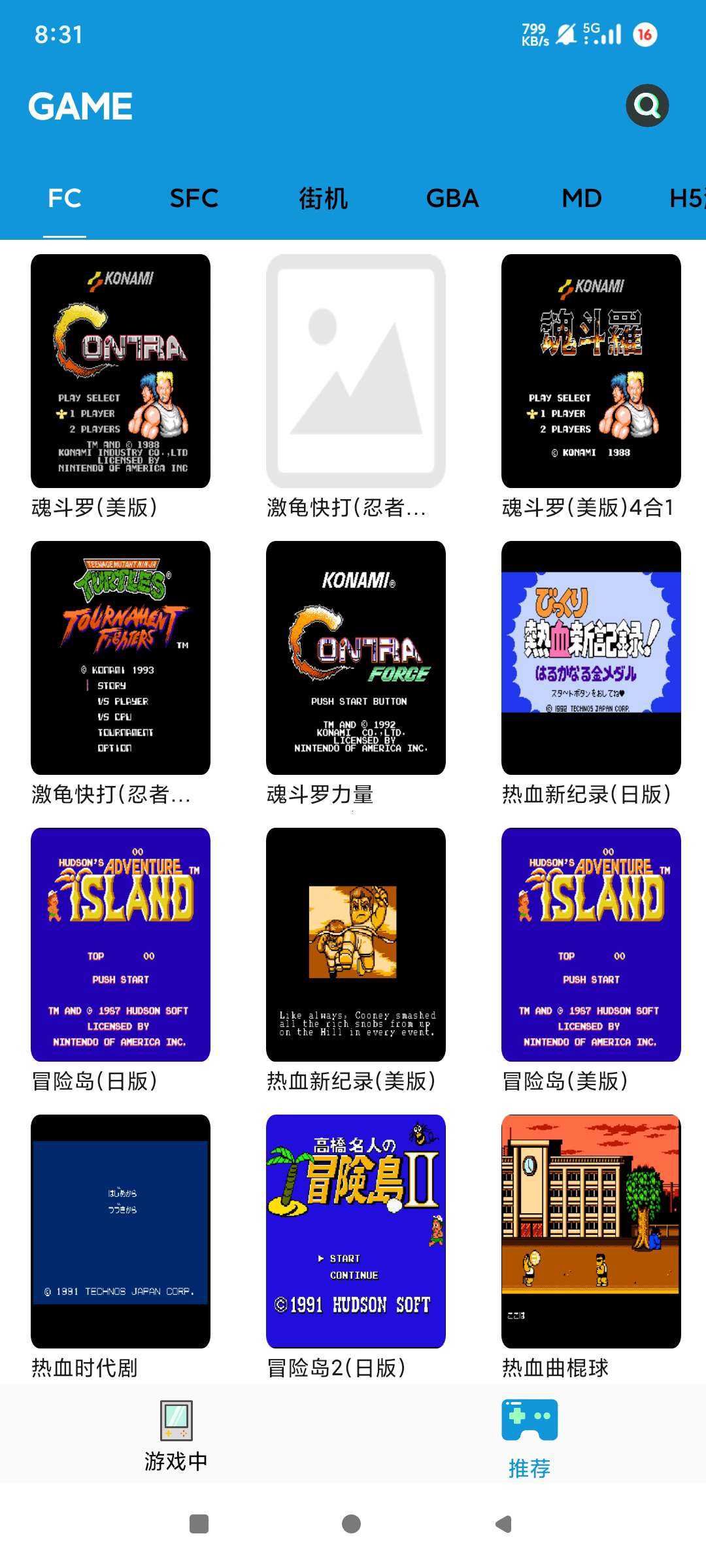Go back using system back button
Viewport: 706px width, 1568px height.
503,1524
